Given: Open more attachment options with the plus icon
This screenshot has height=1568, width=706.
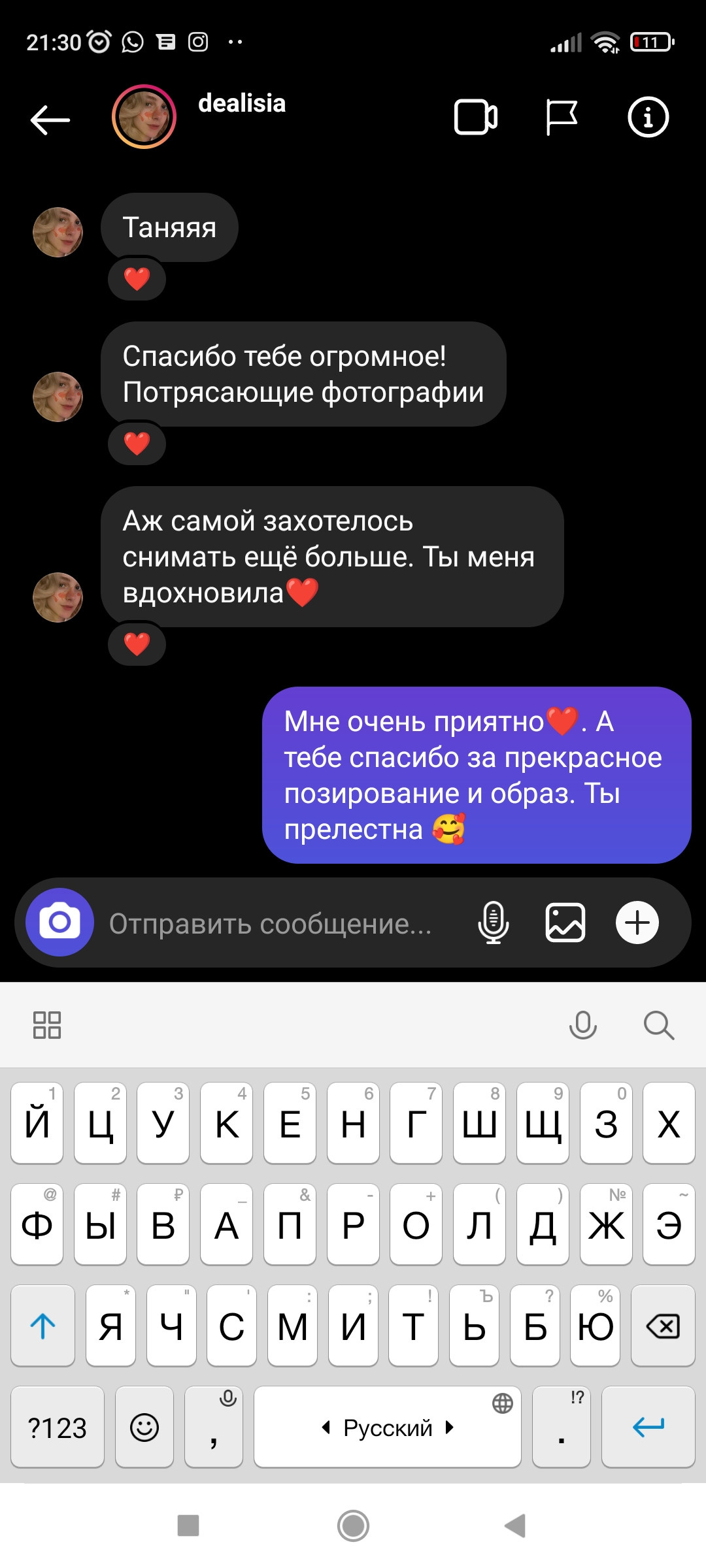Looking at the screenshot, I should pos(637,923).
